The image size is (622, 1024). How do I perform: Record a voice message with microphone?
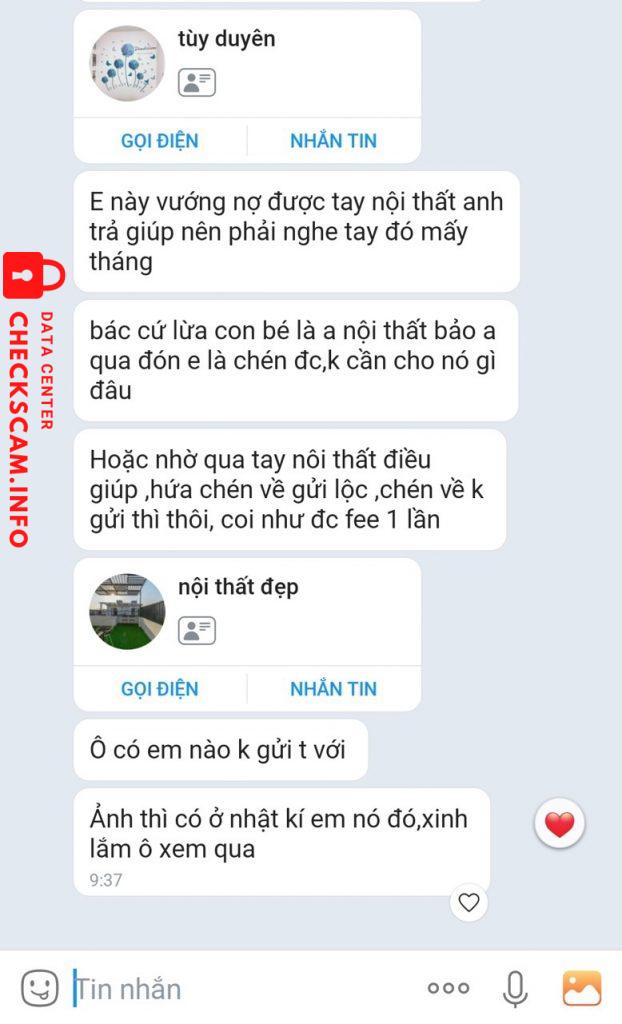point(515,988)
